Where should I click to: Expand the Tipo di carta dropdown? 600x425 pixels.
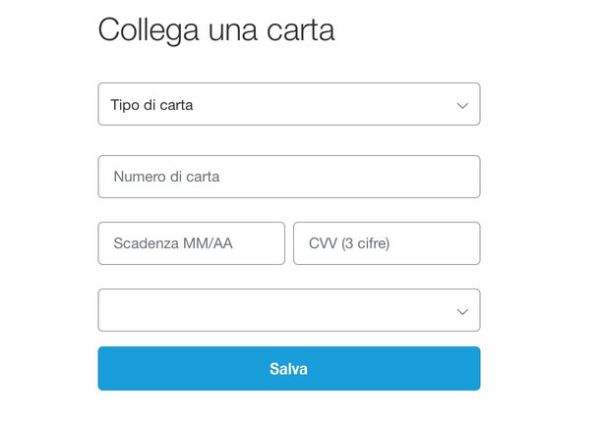click(x=288, y=105)
